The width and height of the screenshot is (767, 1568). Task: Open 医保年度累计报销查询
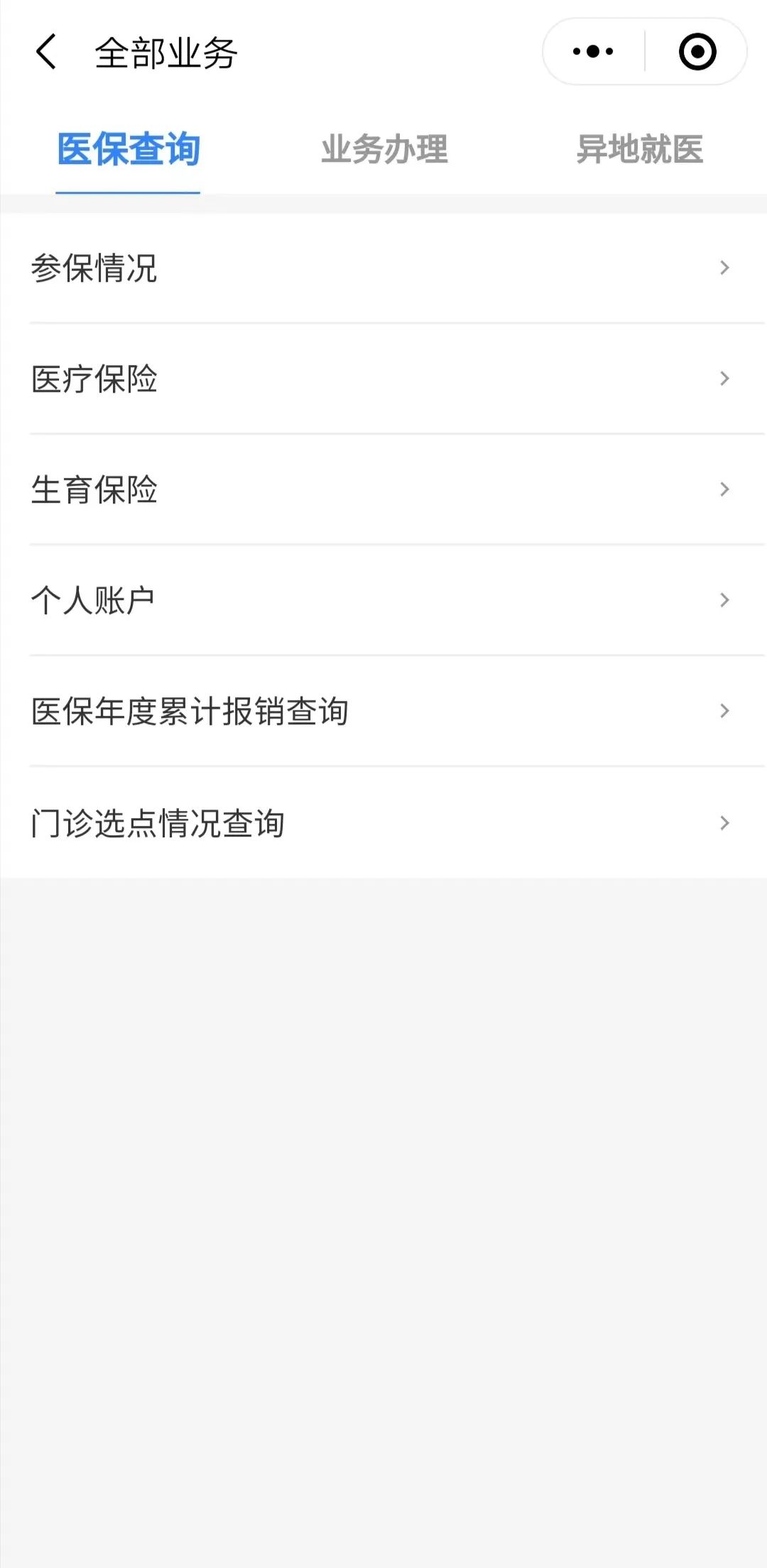383,710
